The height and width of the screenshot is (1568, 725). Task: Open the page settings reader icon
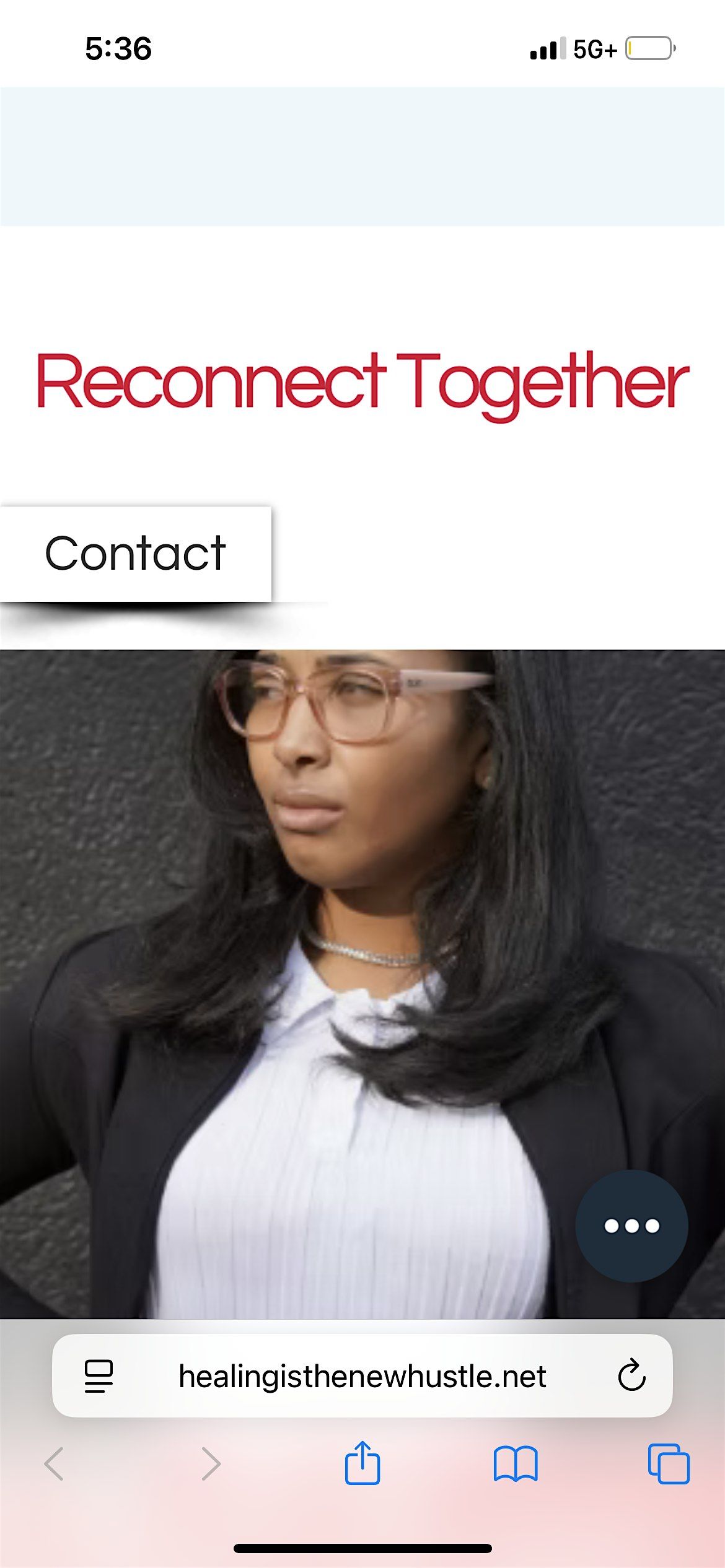[x=99, y=1376]
